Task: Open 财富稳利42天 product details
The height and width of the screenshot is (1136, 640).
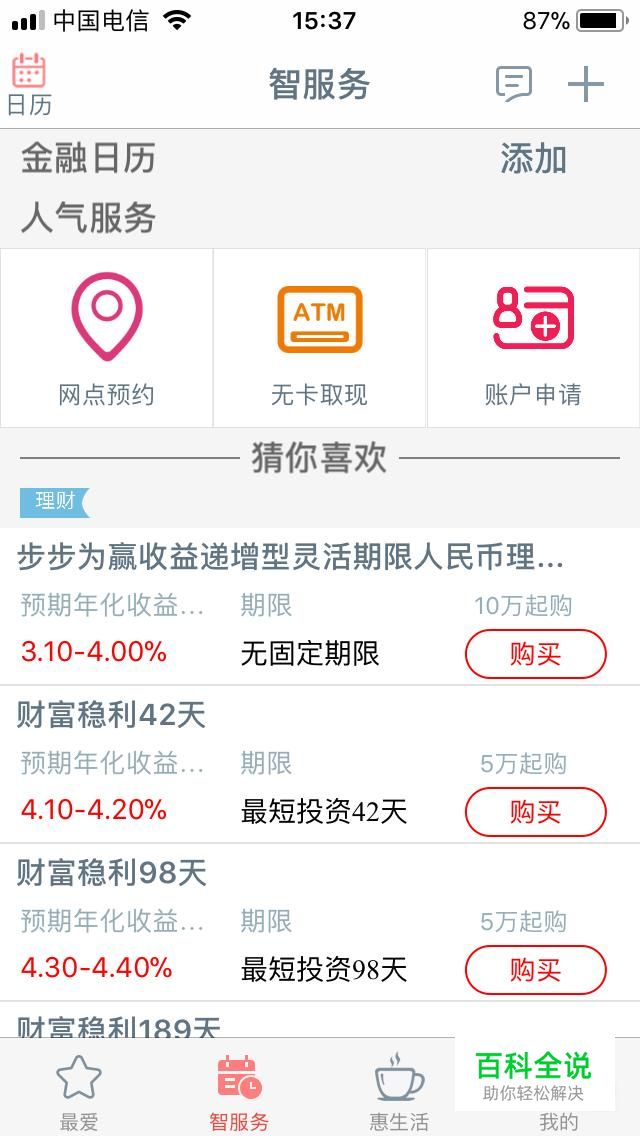Action: click(x=112, y=716)
